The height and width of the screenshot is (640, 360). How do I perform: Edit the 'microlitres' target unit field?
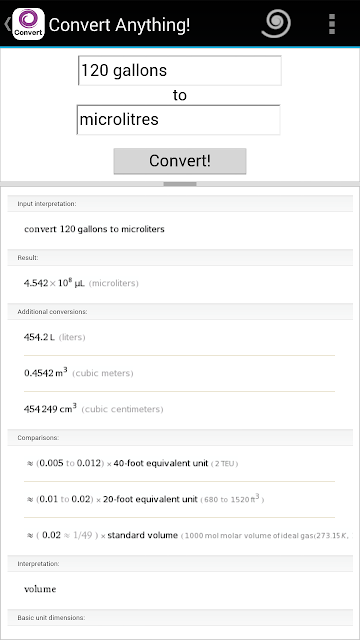178,120
